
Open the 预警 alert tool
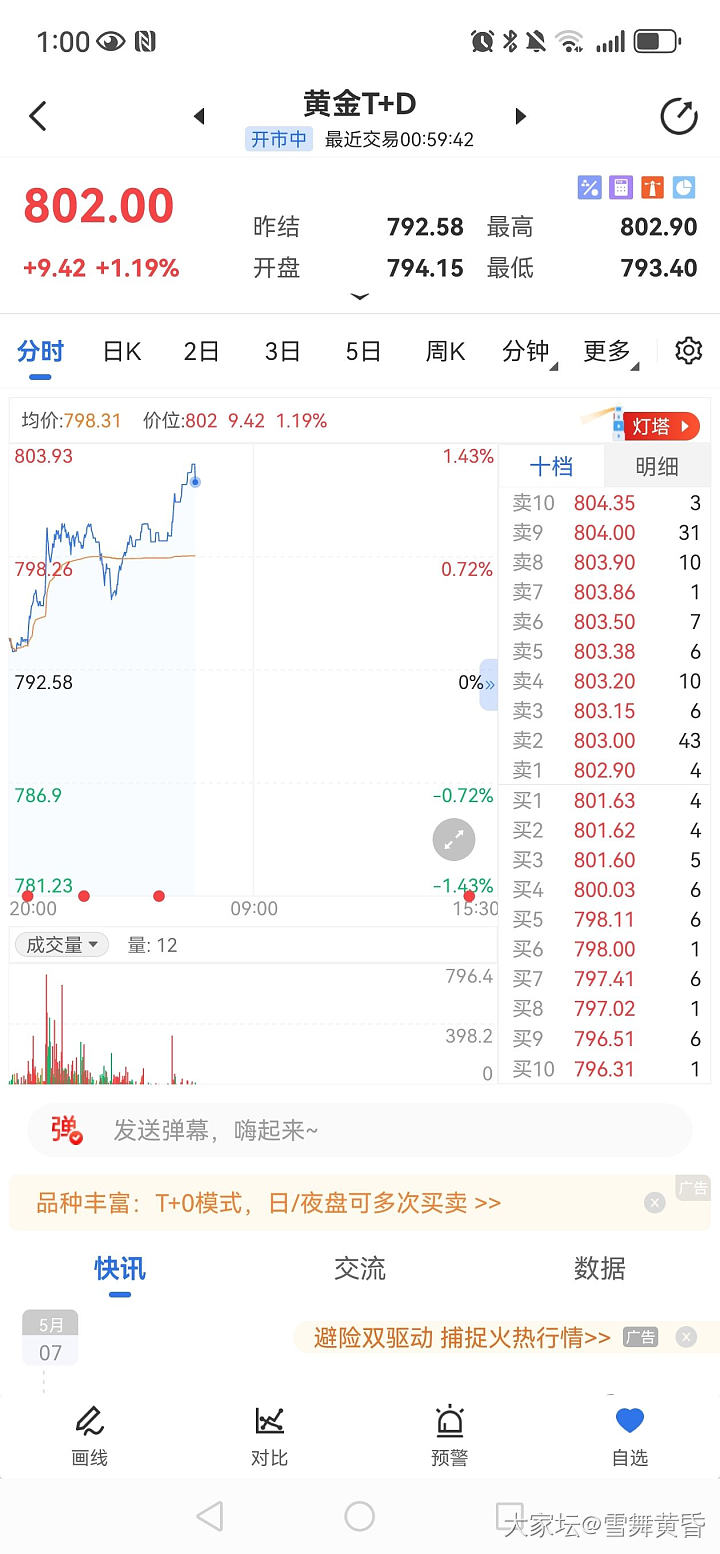449,1434
